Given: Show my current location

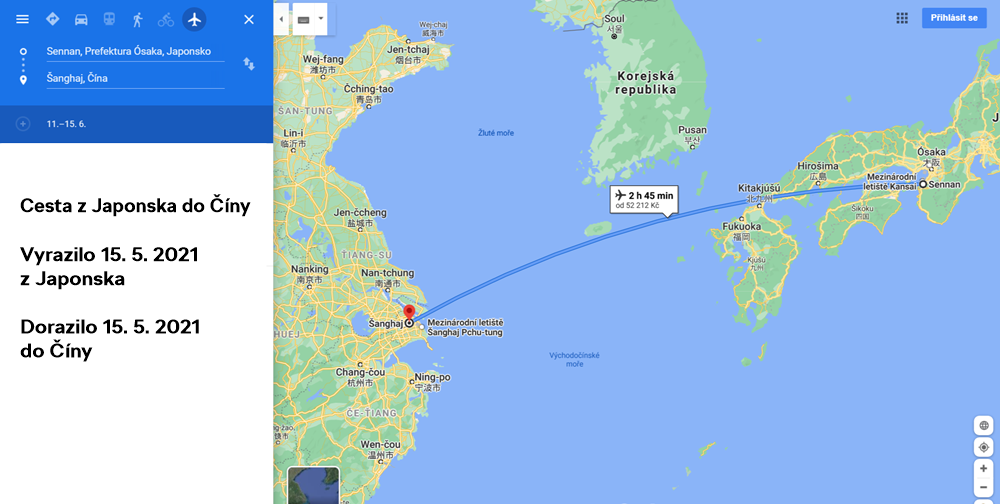Looking at the screenshot, I should (984, 447).
